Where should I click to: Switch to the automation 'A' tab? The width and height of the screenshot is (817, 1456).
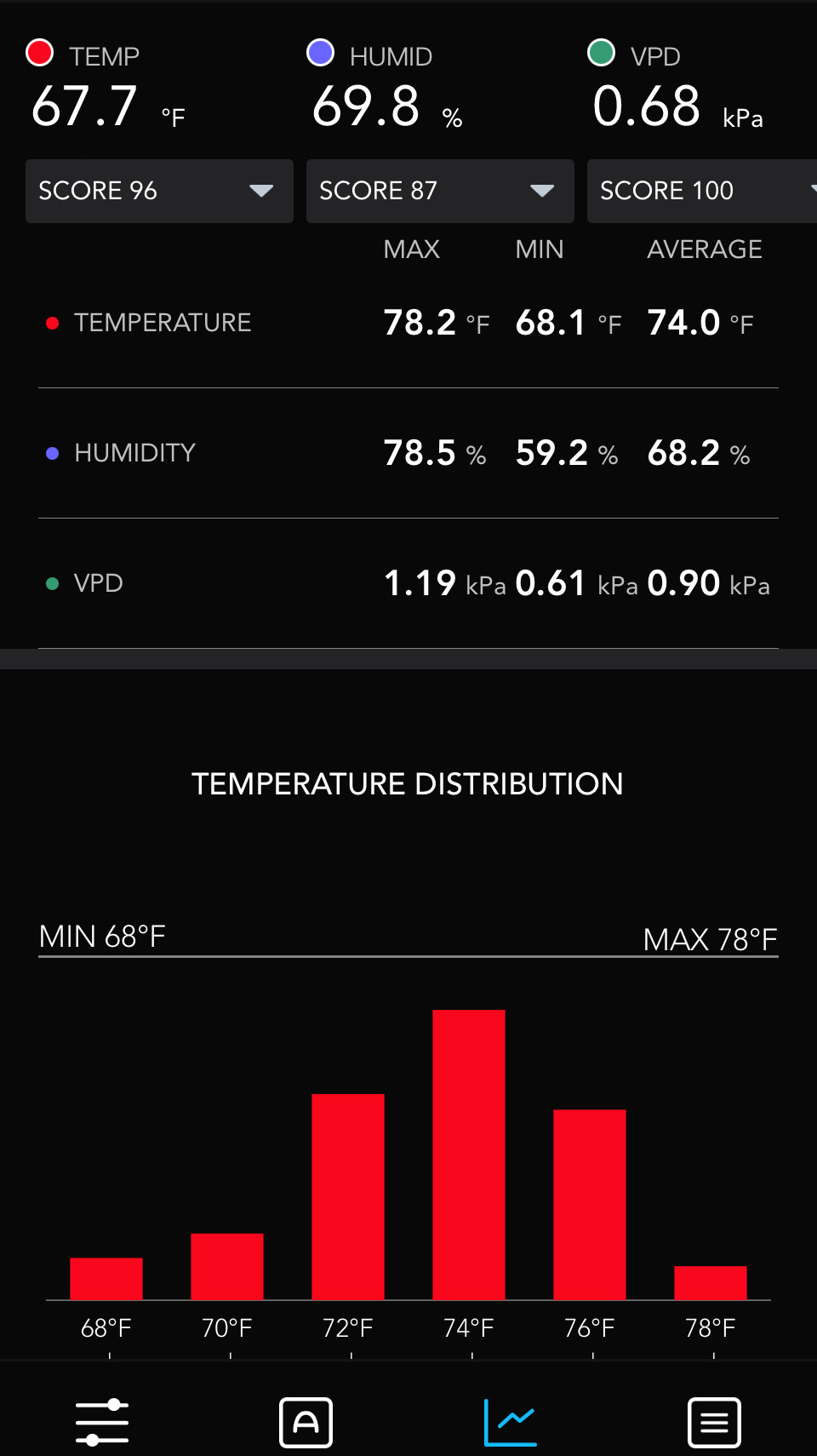306,1422
